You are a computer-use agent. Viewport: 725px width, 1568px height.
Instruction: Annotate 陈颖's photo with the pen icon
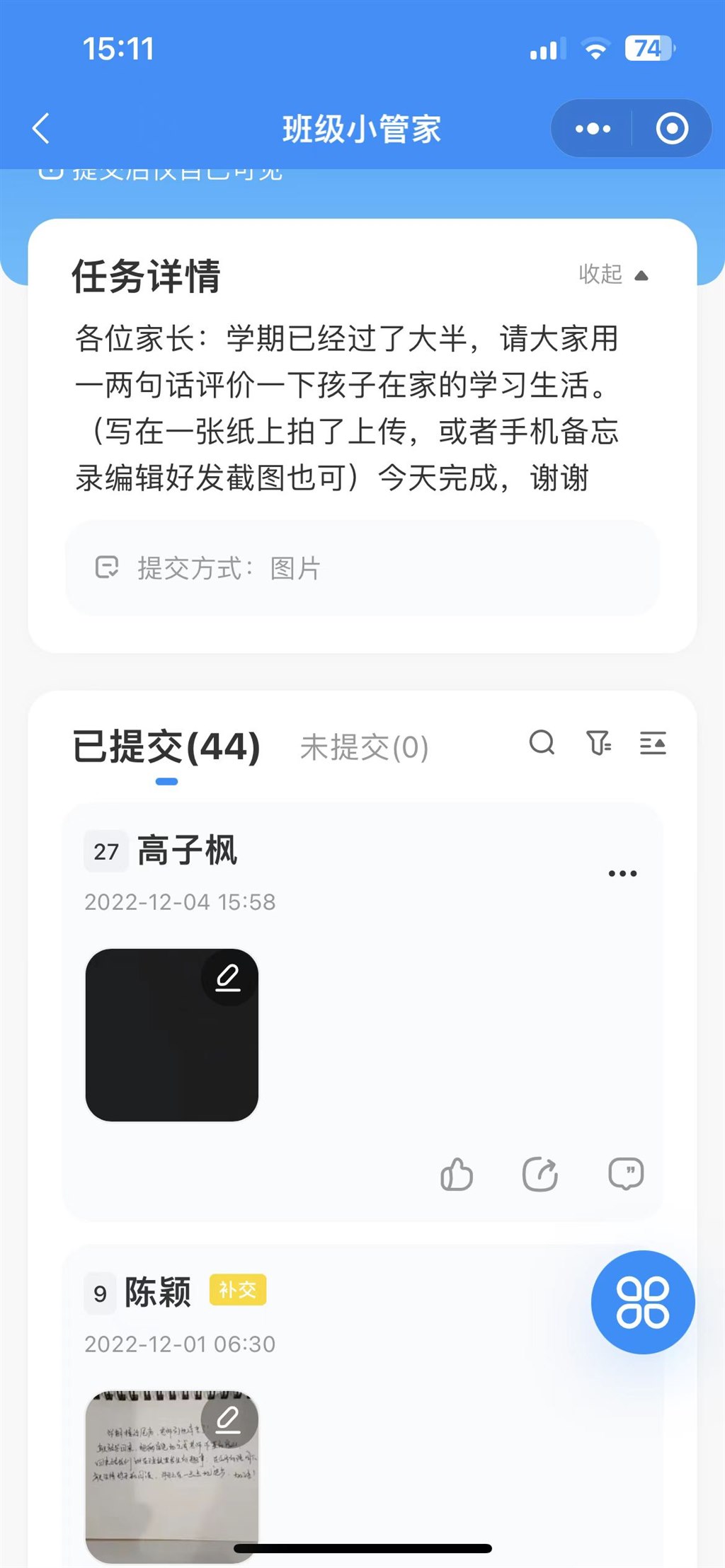click(228, 1419)
